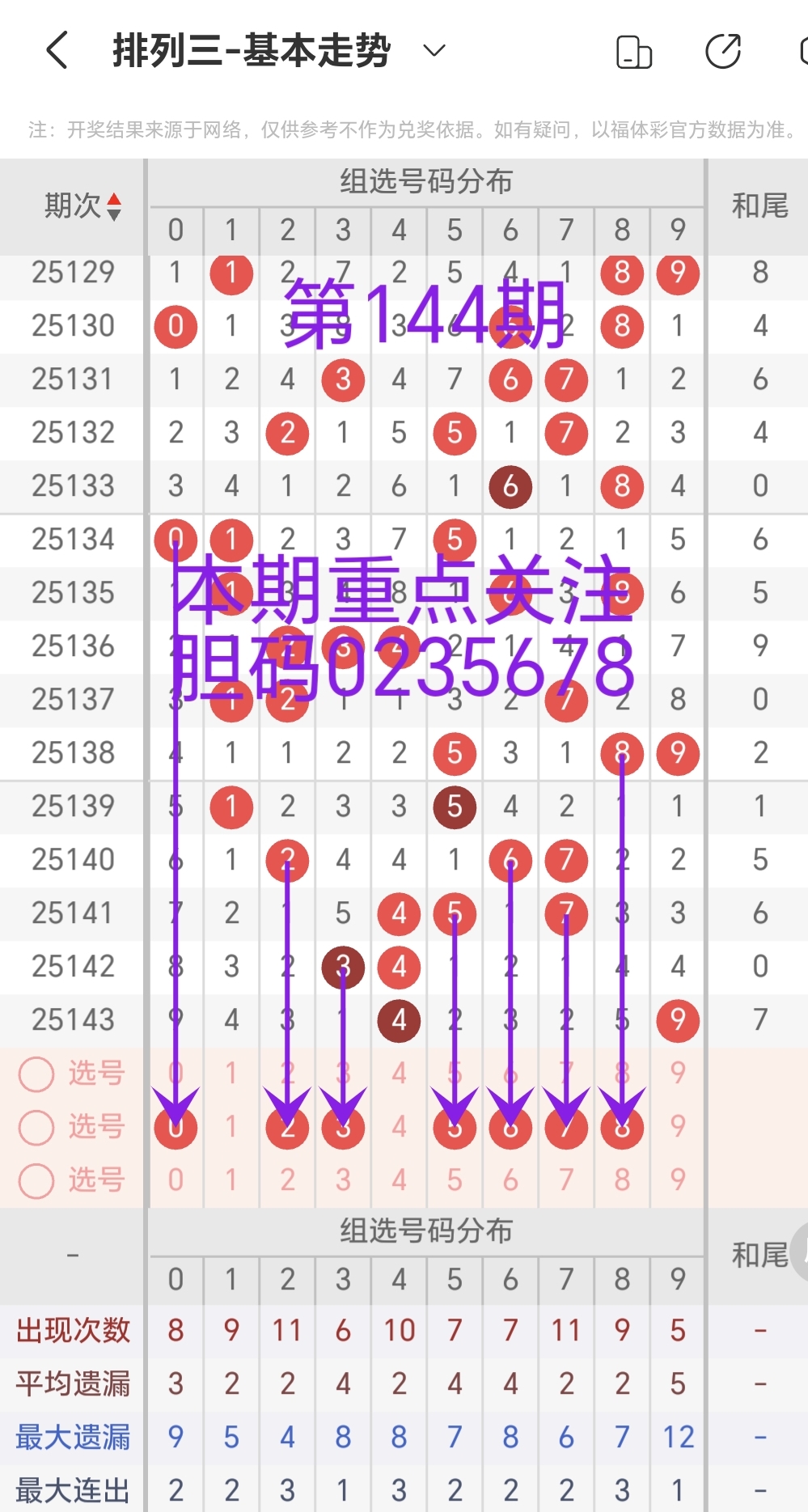The height and width of the screenshot is (1512, 808).
Task: Tap the circled 0 in row 25130
Action: pyautogui.click(x=176, y=326)
